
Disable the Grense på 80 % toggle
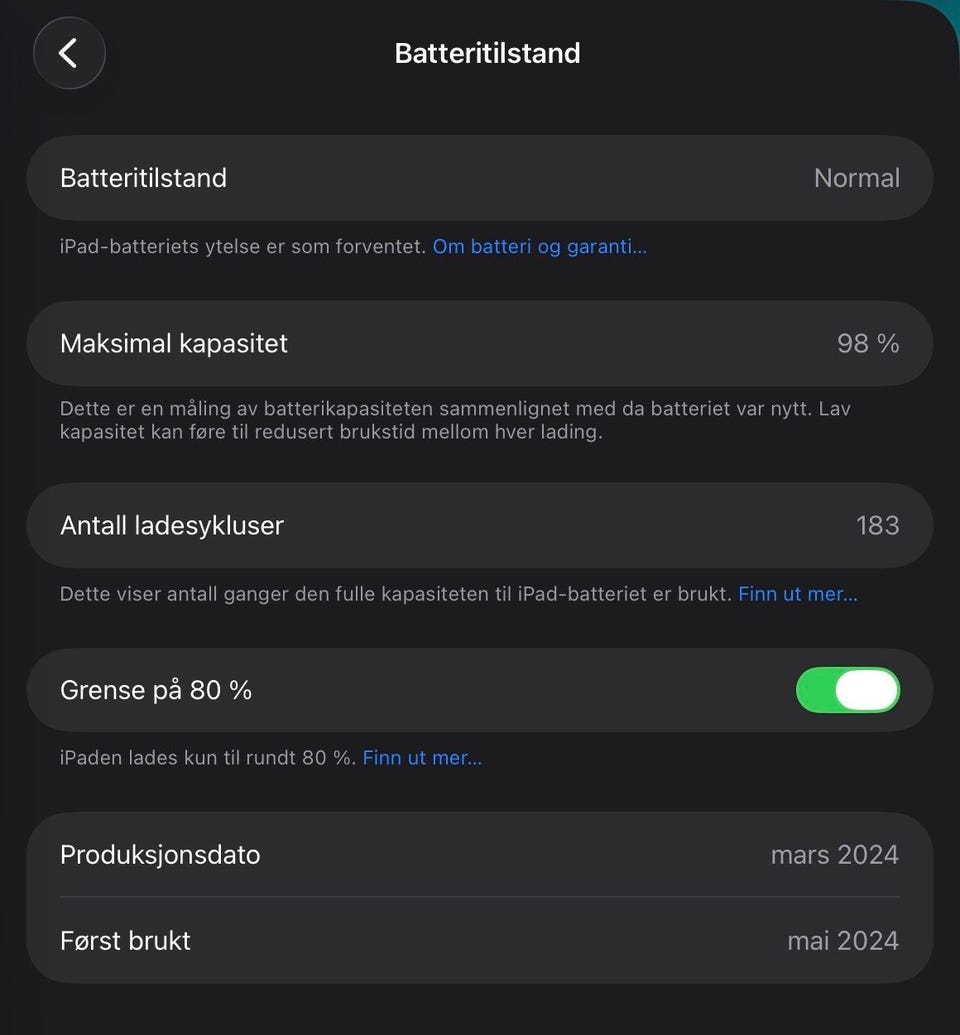(x=848, y=689)
